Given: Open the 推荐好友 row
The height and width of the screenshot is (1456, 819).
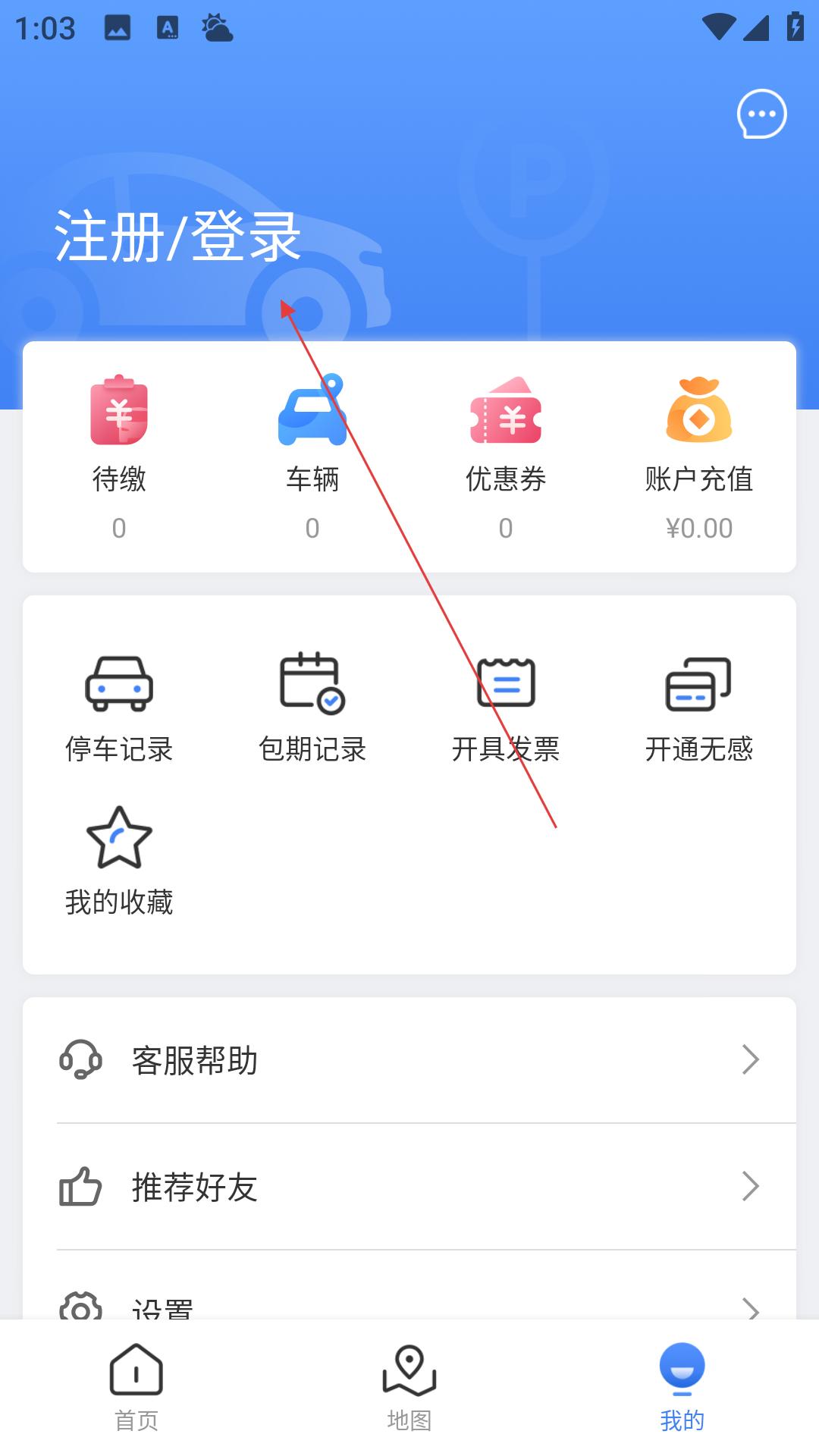Looking at the screenshot, I should click(x=409, y=1187).
